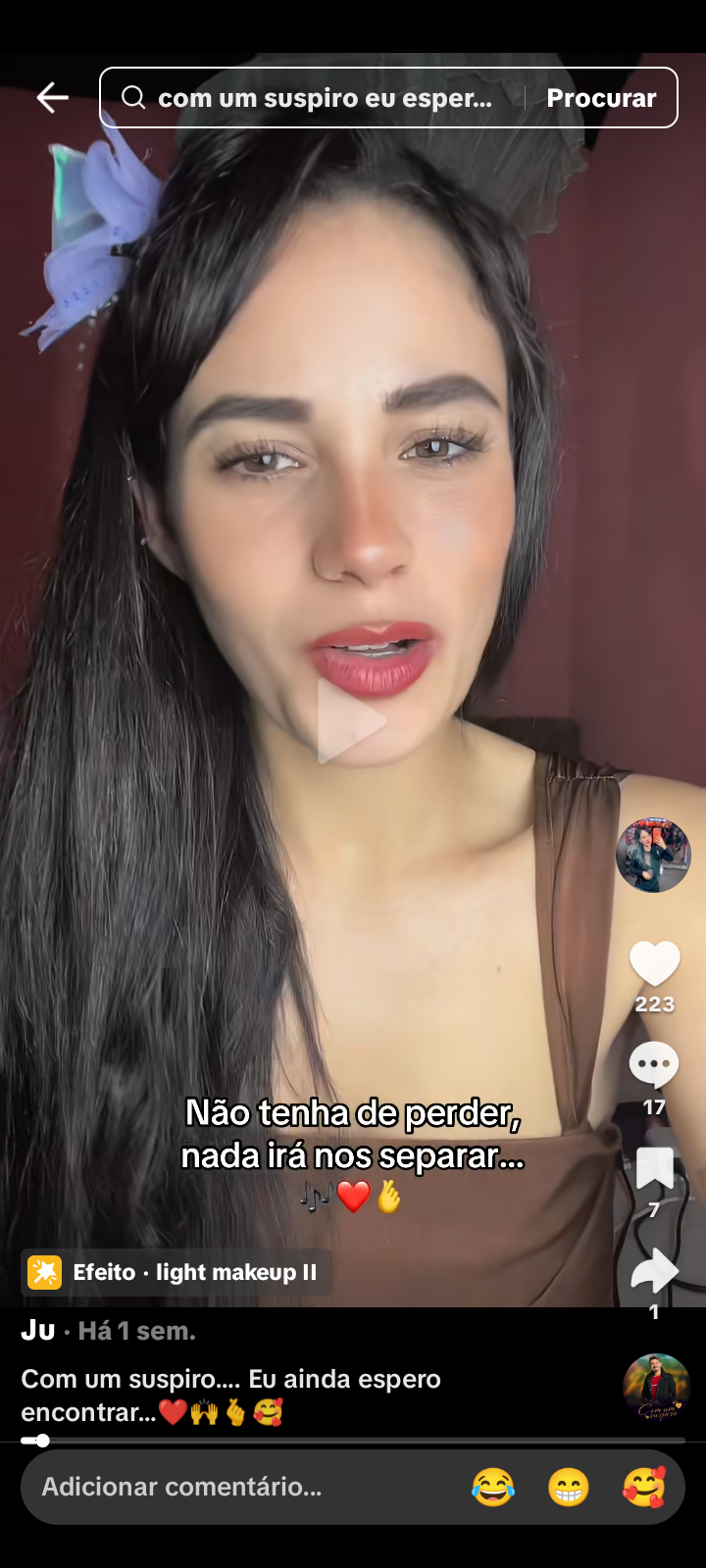Open the spinning sound disc
Viewport: 706px width, 1568px height.
pos(656,1387)
